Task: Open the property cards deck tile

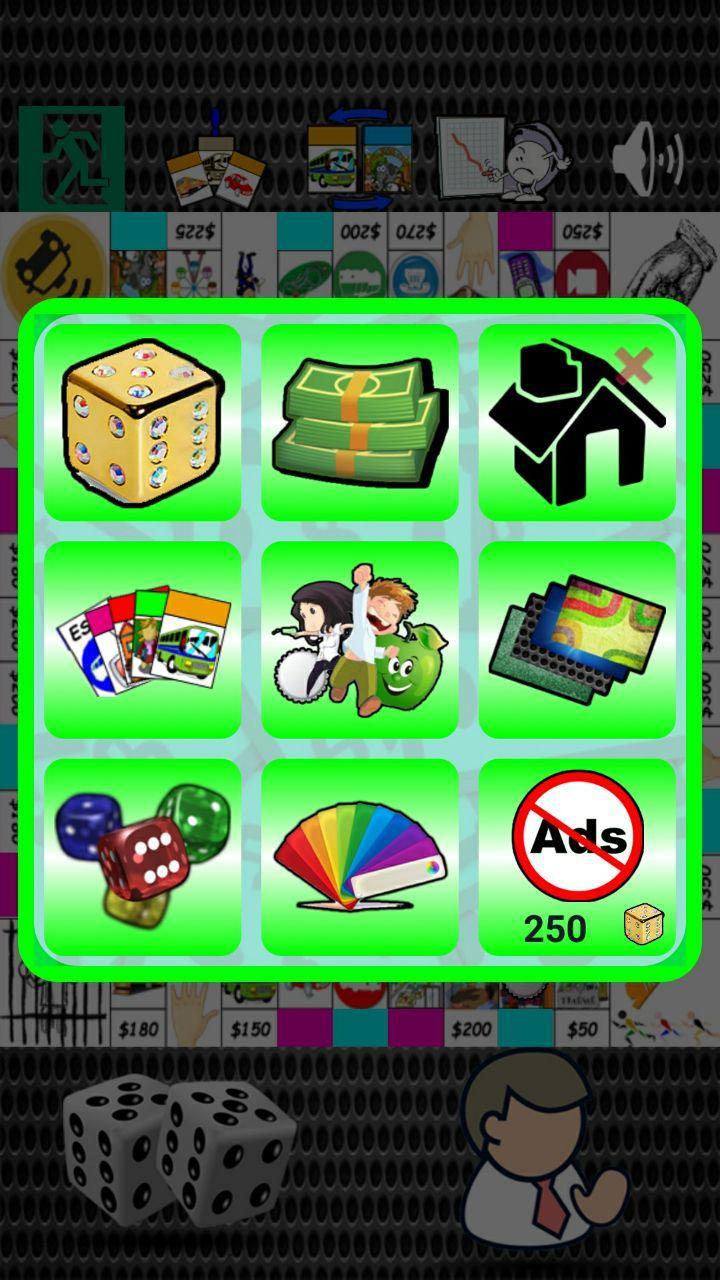Action: pos(143,640)
